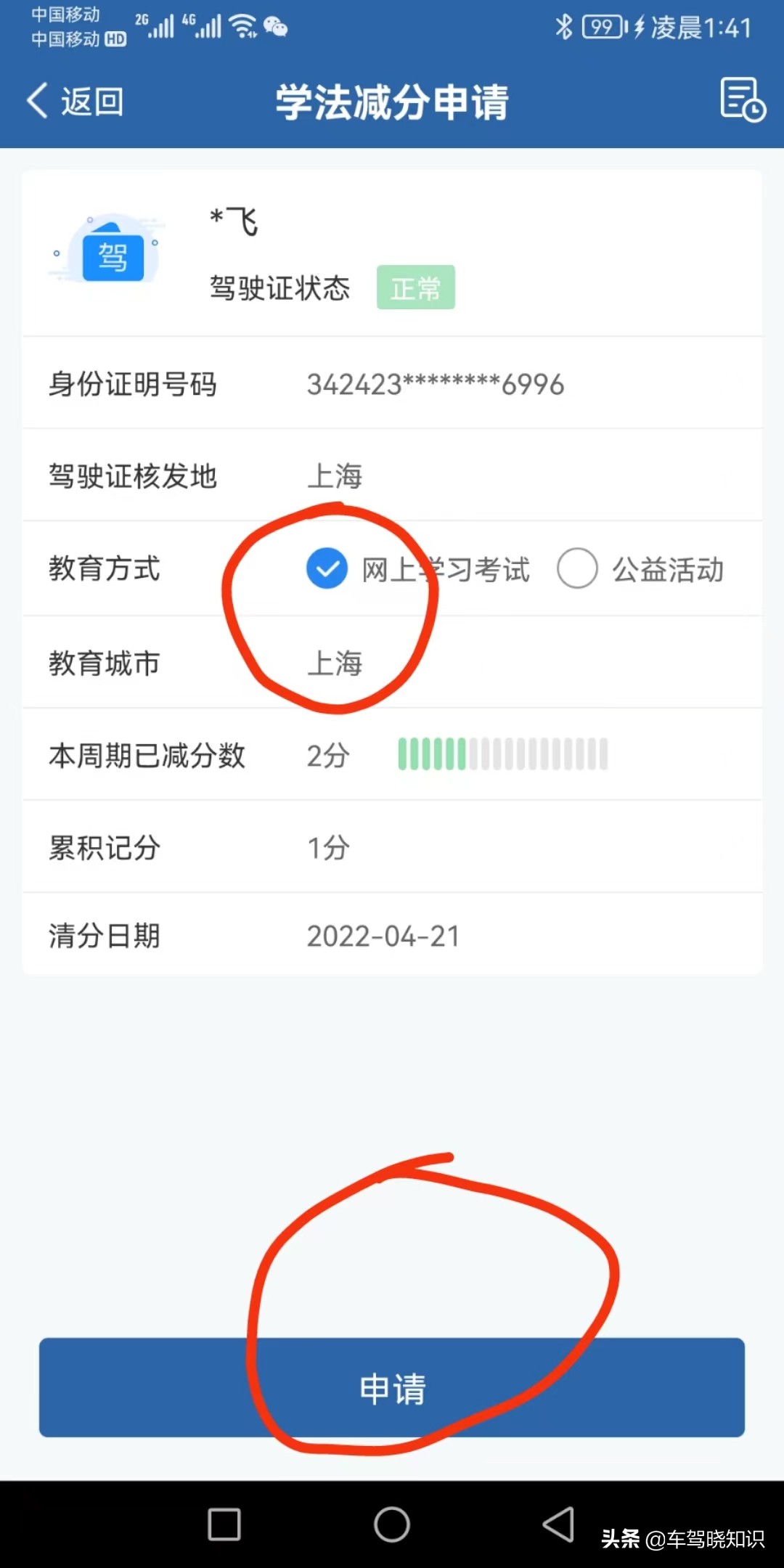
Task: Tap the 申请 button to apply
Action: [392, 1387]
